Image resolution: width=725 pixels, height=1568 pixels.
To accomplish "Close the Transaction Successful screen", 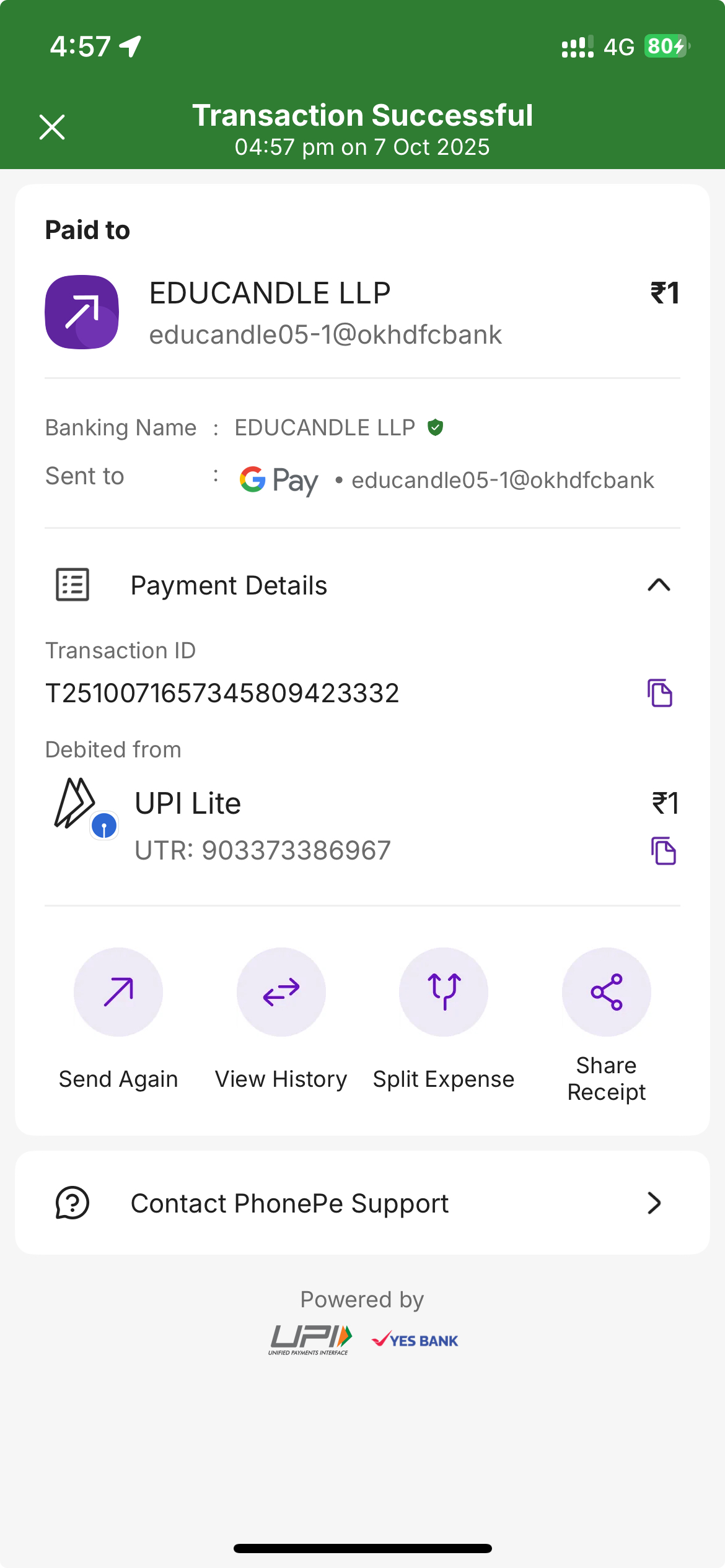I will pyautogui.click(x=52, y=128).
